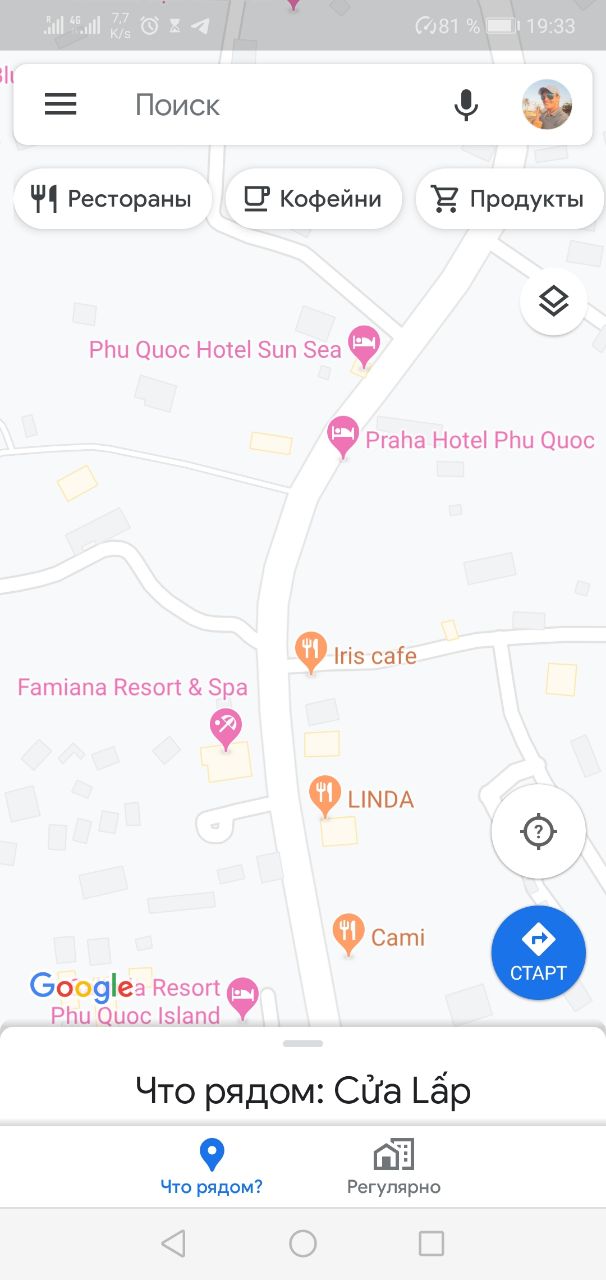Go back with the system back button
606x1280 pixels.
173,1243
